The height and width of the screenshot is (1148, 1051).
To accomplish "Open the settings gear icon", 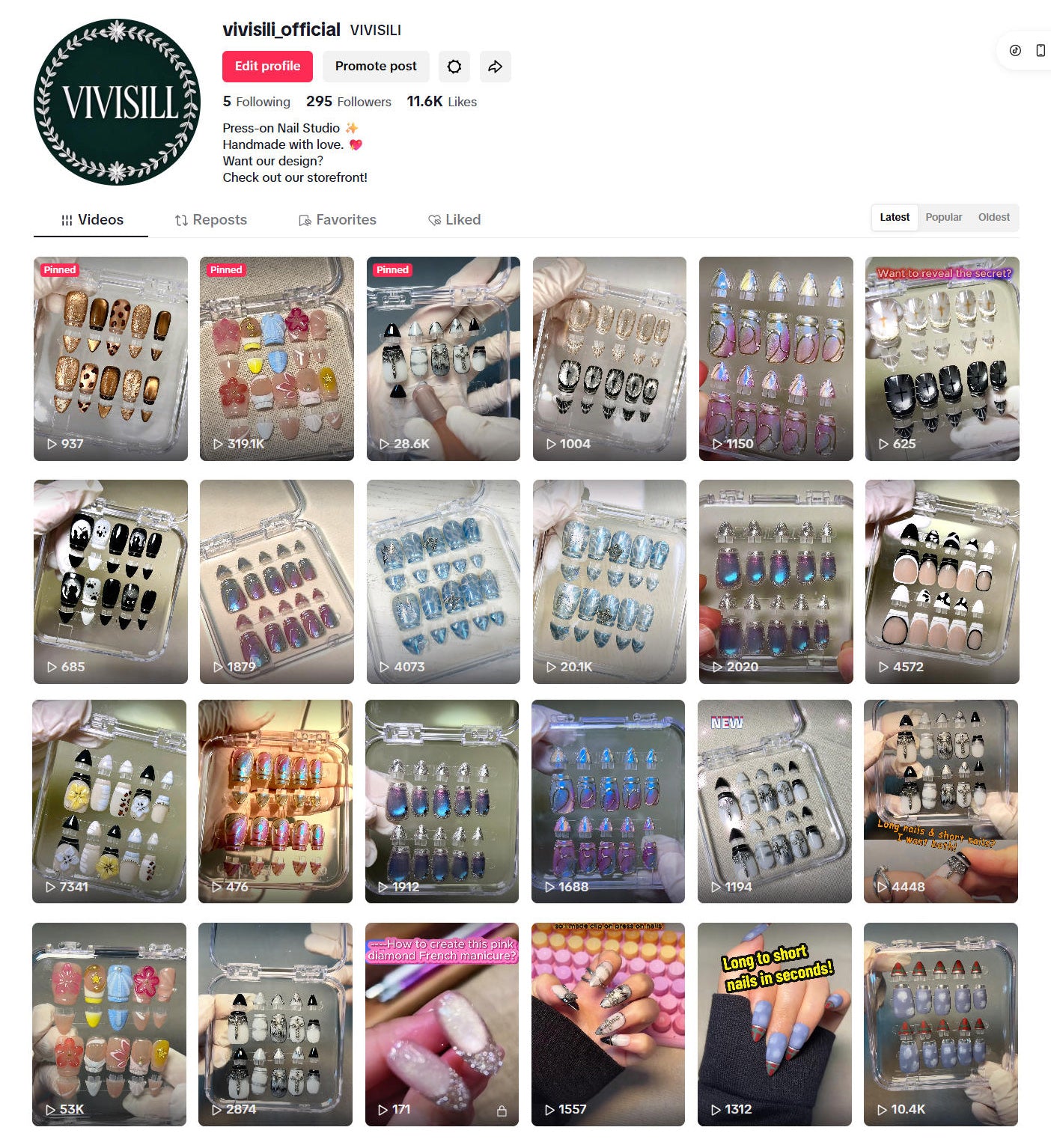I will [x=454, y=67].
